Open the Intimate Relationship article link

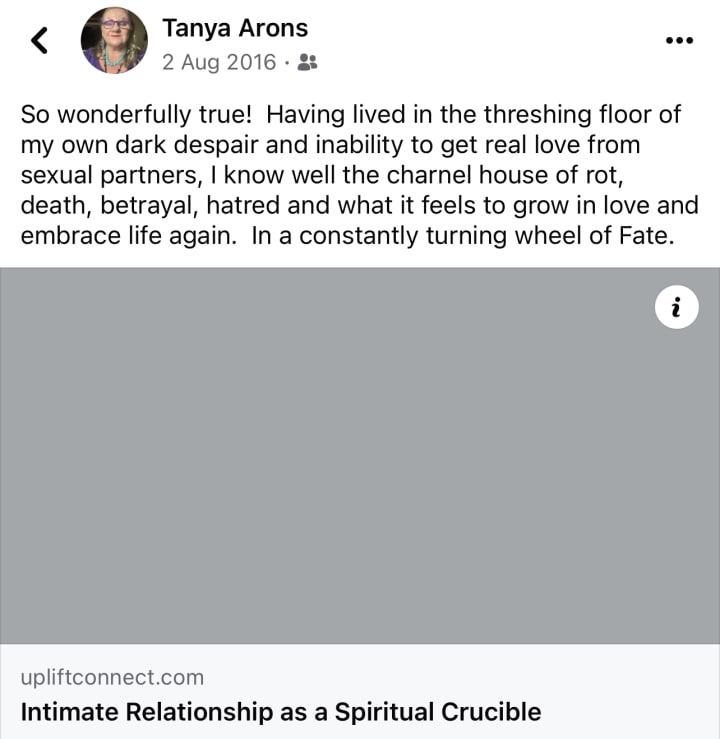coord(281,712)
